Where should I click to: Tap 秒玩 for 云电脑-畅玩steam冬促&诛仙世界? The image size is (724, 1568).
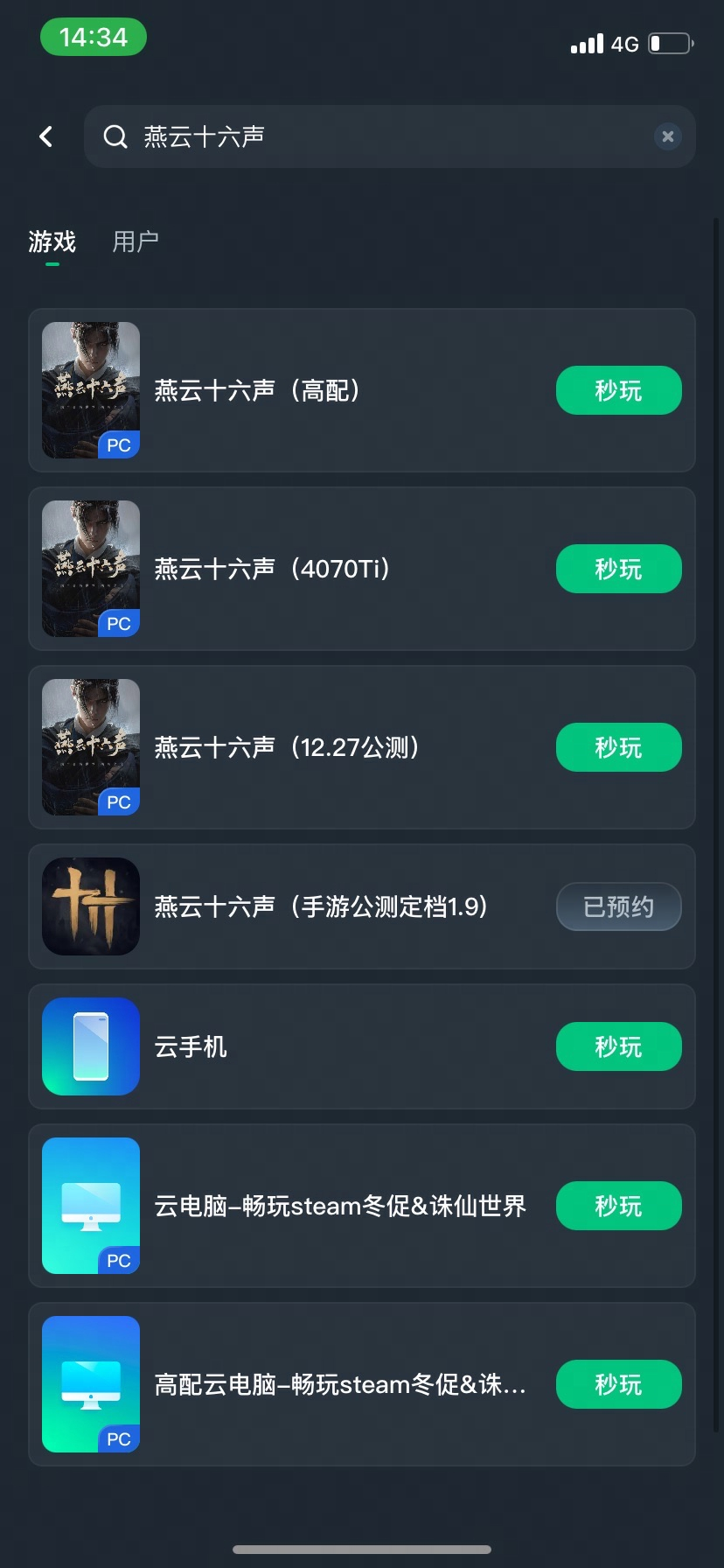[x=619, y=1206]
